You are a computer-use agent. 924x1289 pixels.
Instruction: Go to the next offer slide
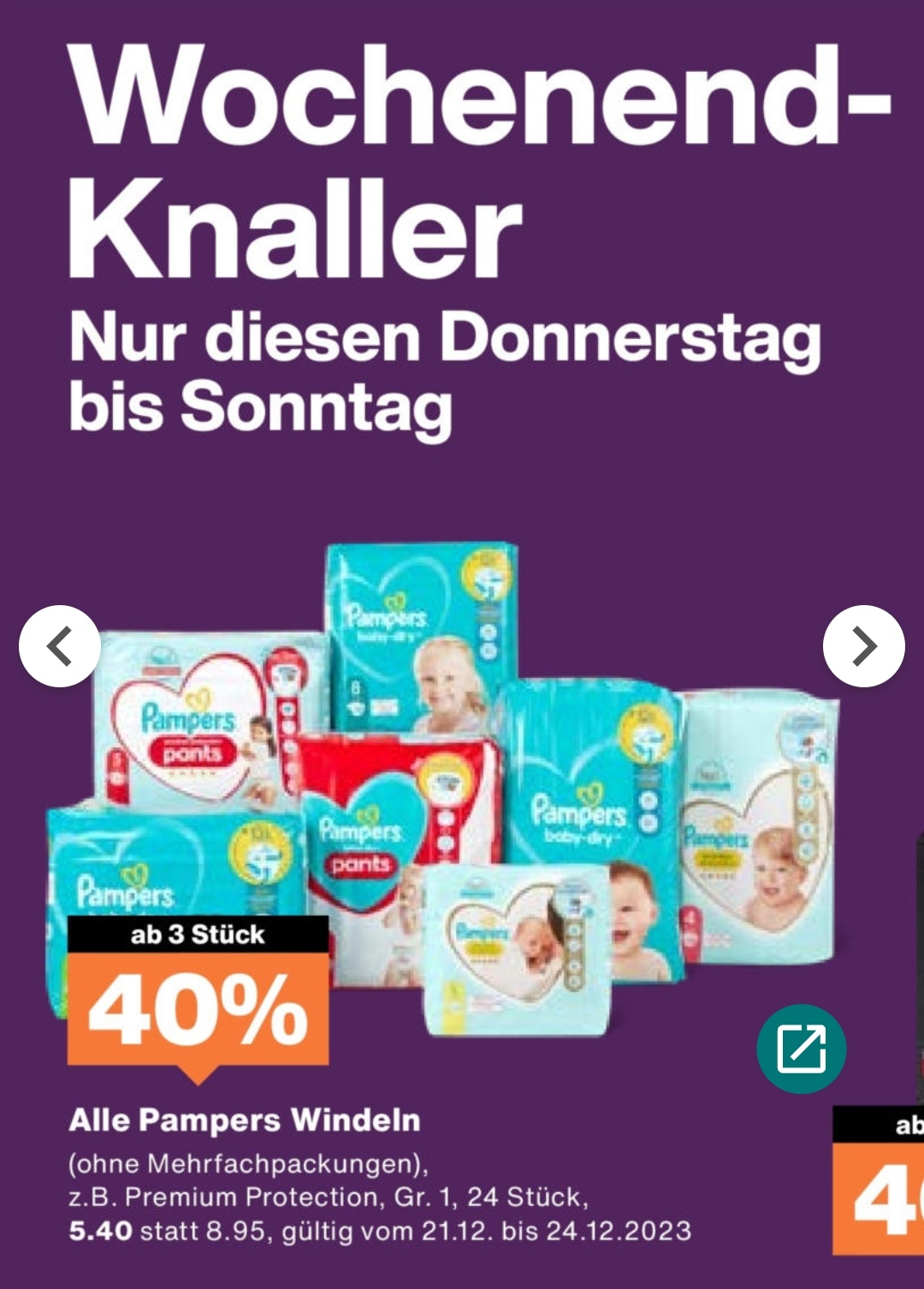(x=863, y=646)
